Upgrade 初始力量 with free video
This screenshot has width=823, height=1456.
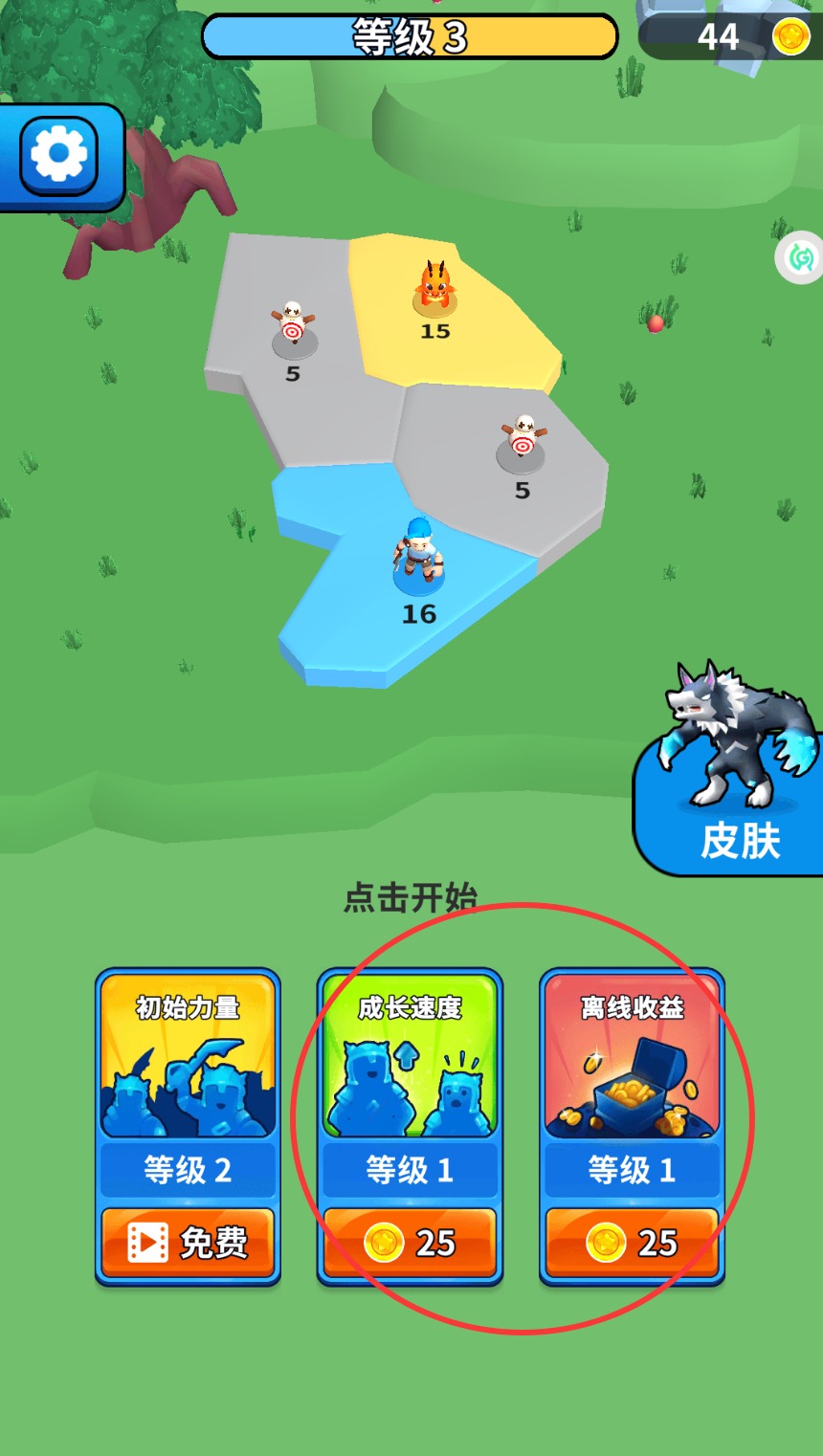tap(188, 1243)
